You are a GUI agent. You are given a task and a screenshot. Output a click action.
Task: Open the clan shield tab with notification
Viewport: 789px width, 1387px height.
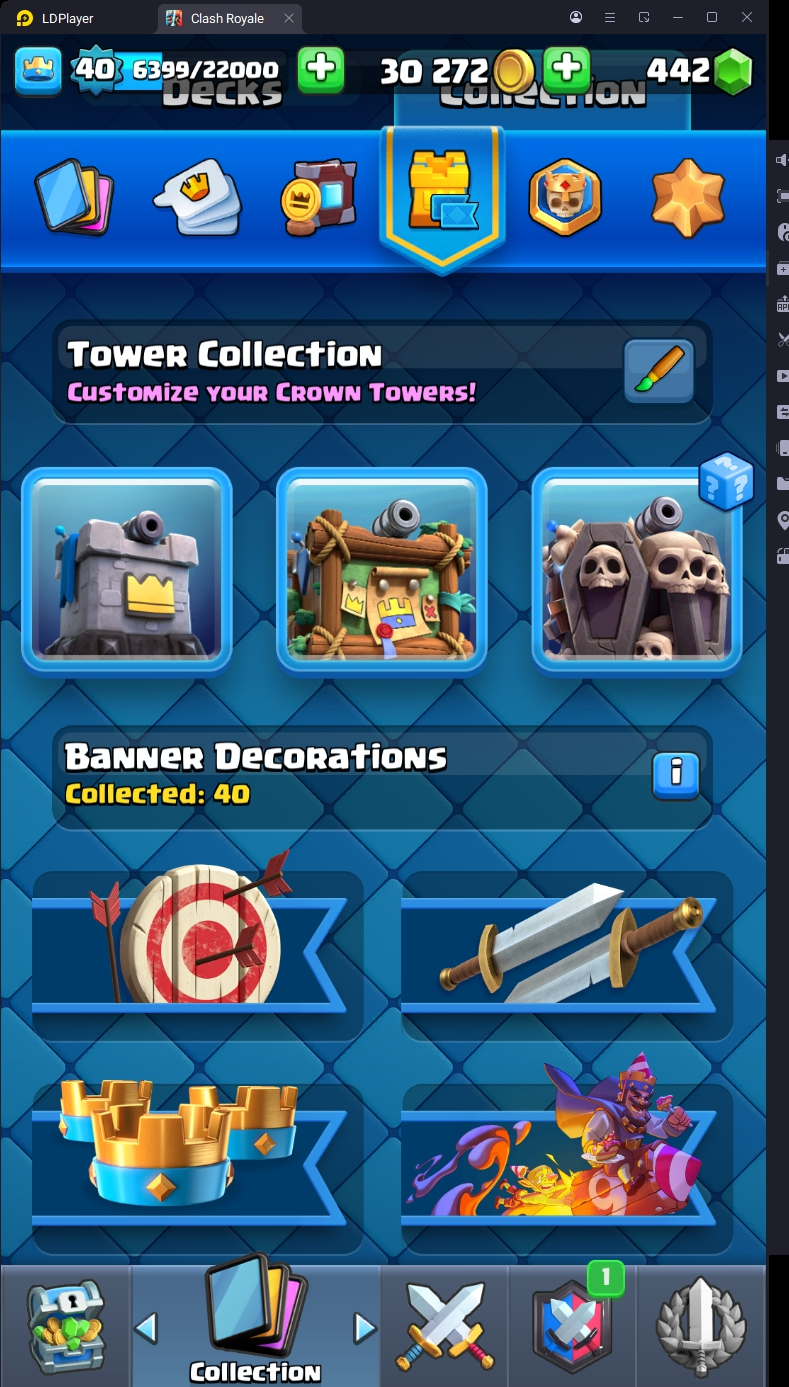coord(573,1325)
